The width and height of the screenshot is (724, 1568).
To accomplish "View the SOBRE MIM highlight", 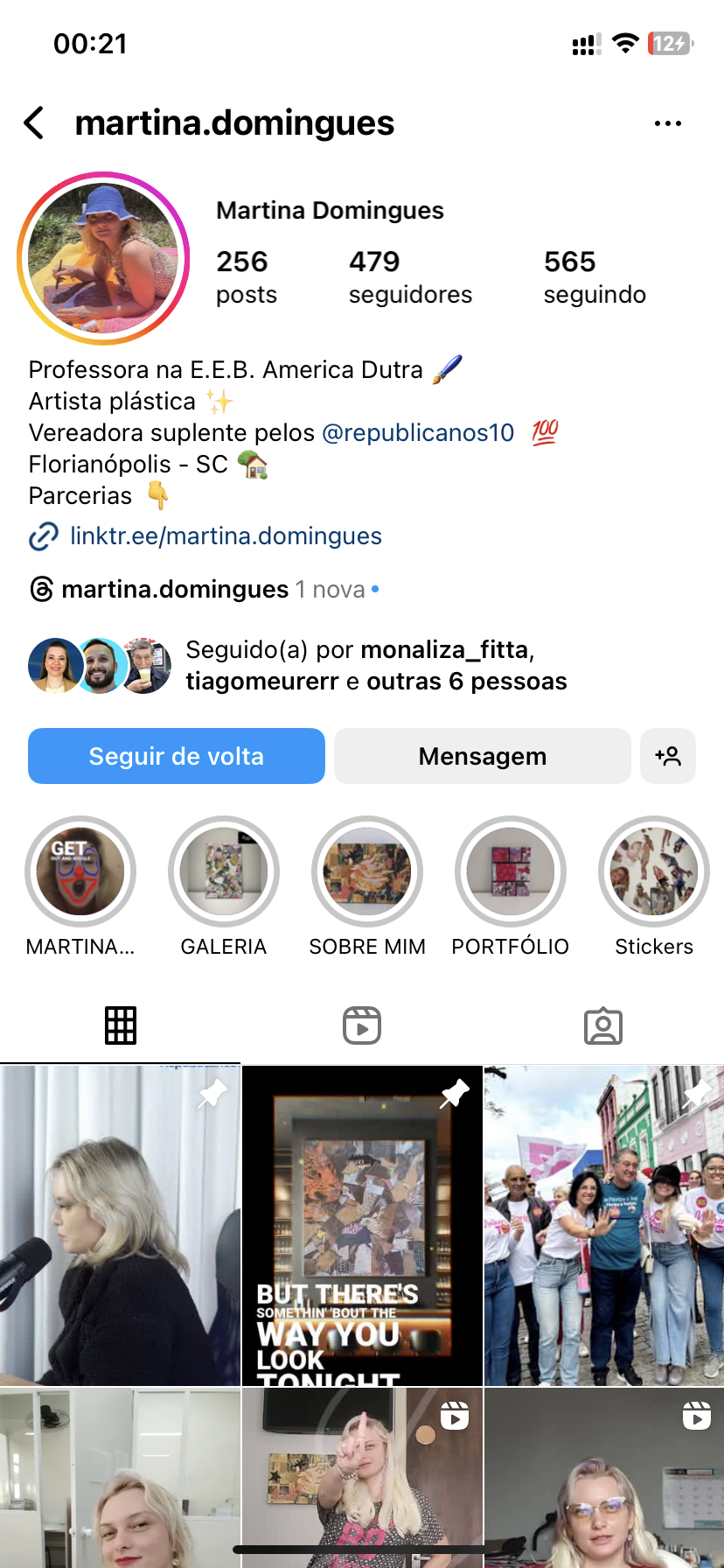I will [367, 871].
